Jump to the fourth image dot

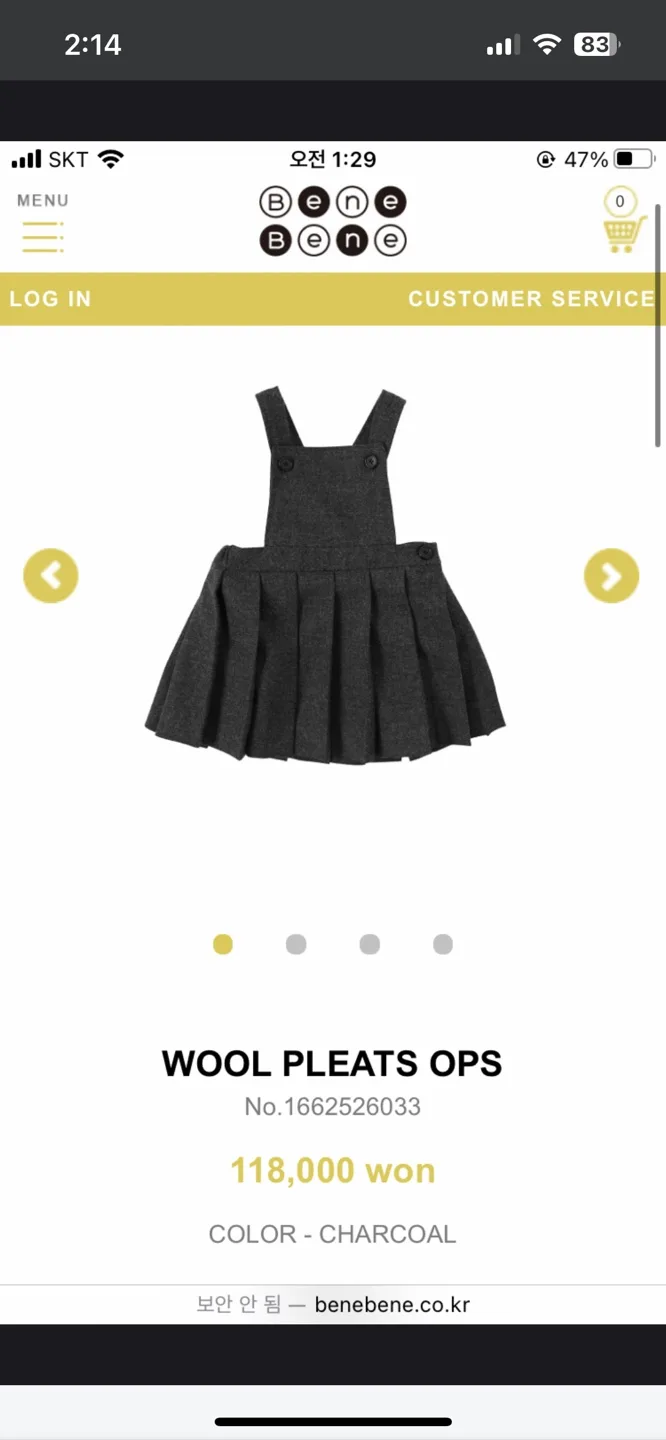[x=443, y=944]
